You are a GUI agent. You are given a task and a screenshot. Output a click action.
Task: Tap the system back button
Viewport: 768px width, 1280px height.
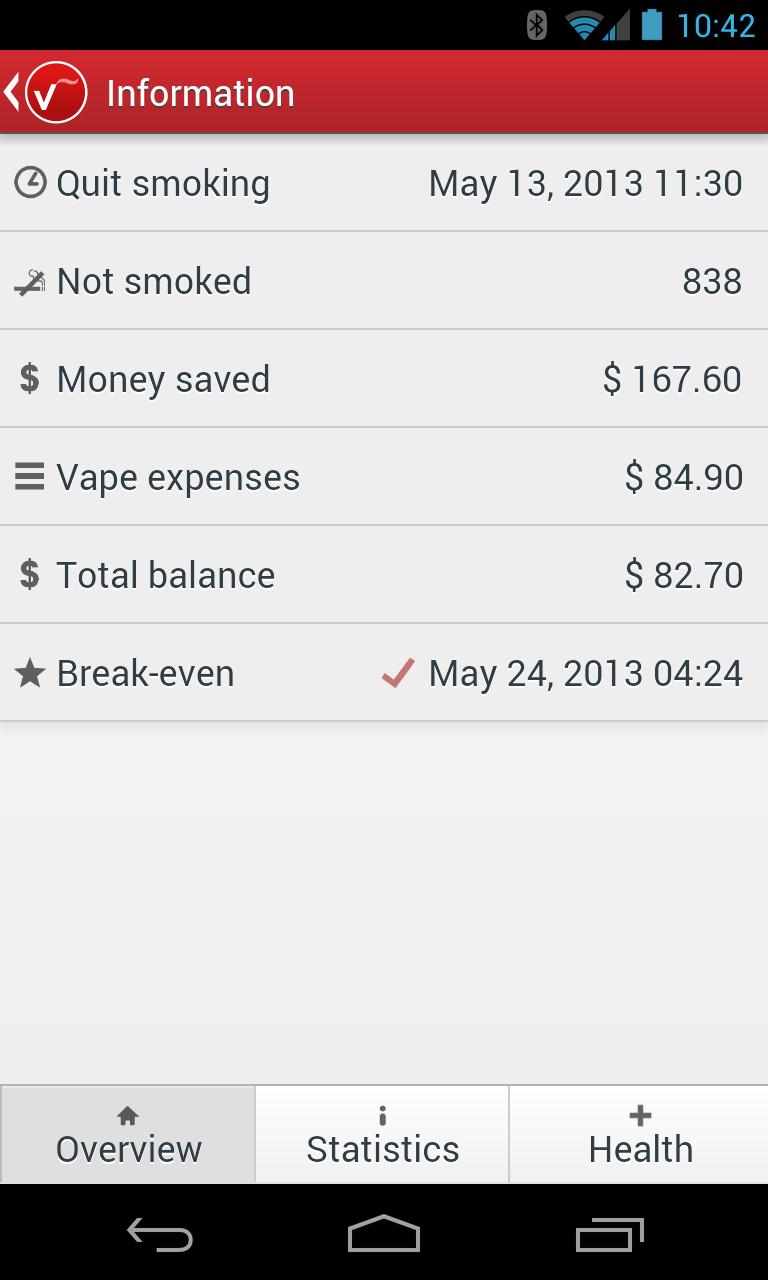click(160, 1235)
